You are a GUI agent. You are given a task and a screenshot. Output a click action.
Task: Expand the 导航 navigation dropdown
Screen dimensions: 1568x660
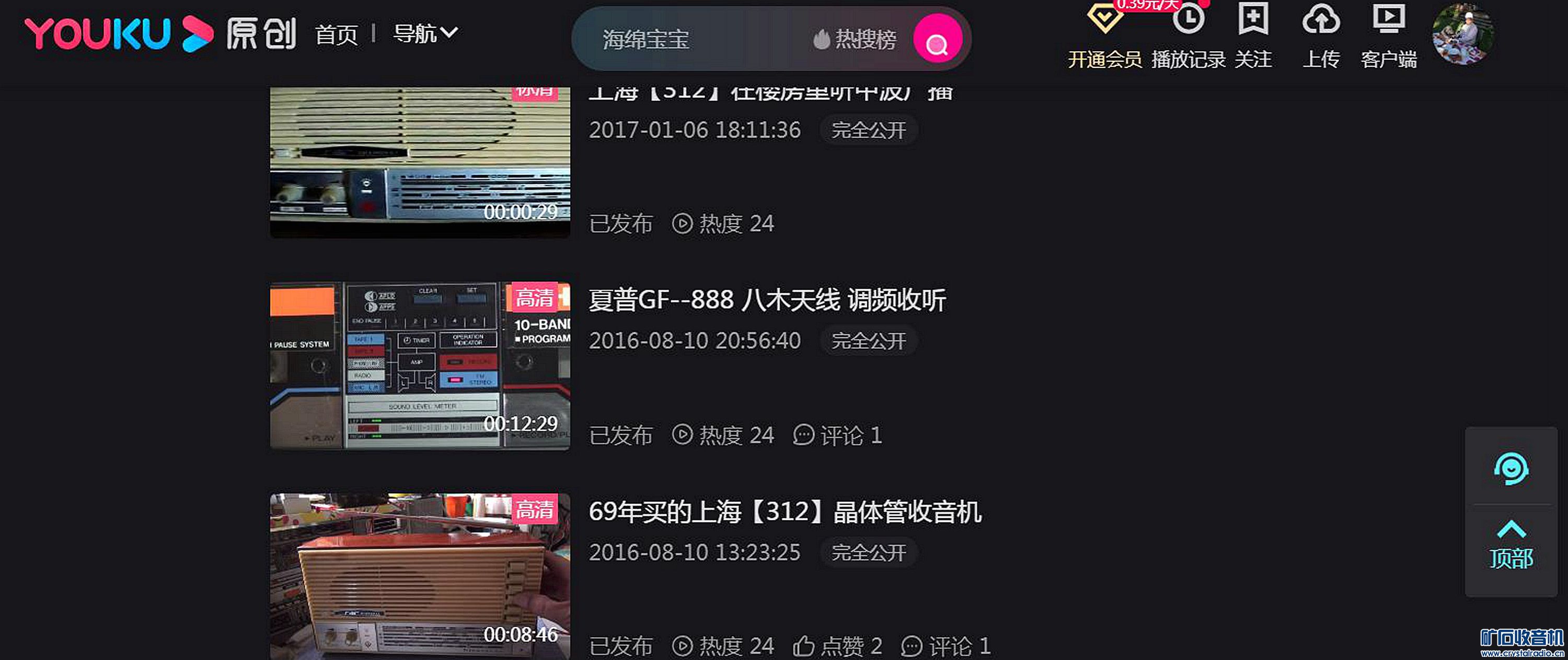pyautogui.click(x=425, y=33)
